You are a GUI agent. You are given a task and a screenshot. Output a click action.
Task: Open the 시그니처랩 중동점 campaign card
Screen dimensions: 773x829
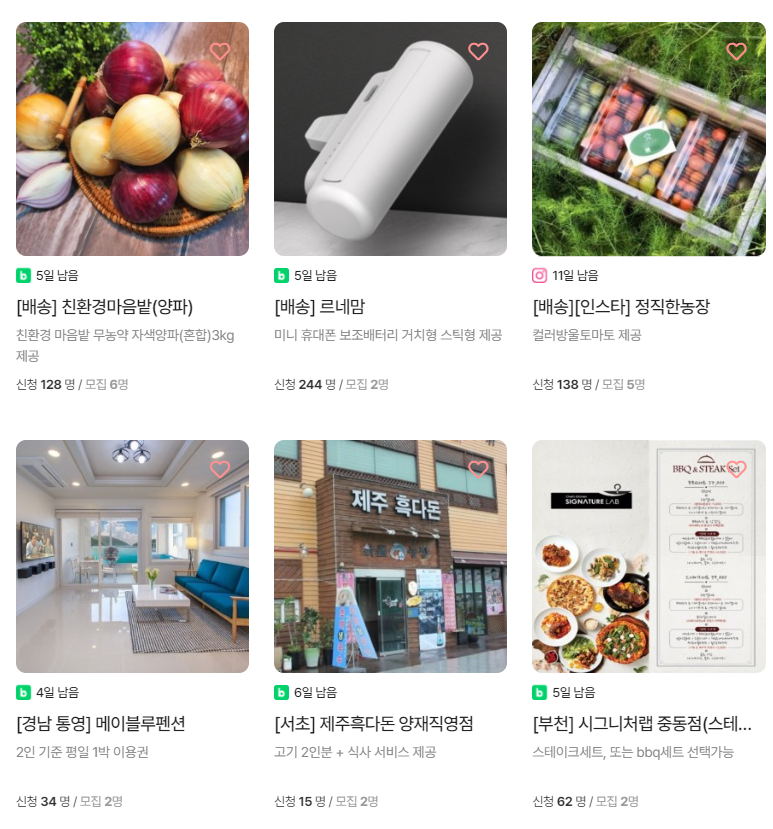coord(648,557)
